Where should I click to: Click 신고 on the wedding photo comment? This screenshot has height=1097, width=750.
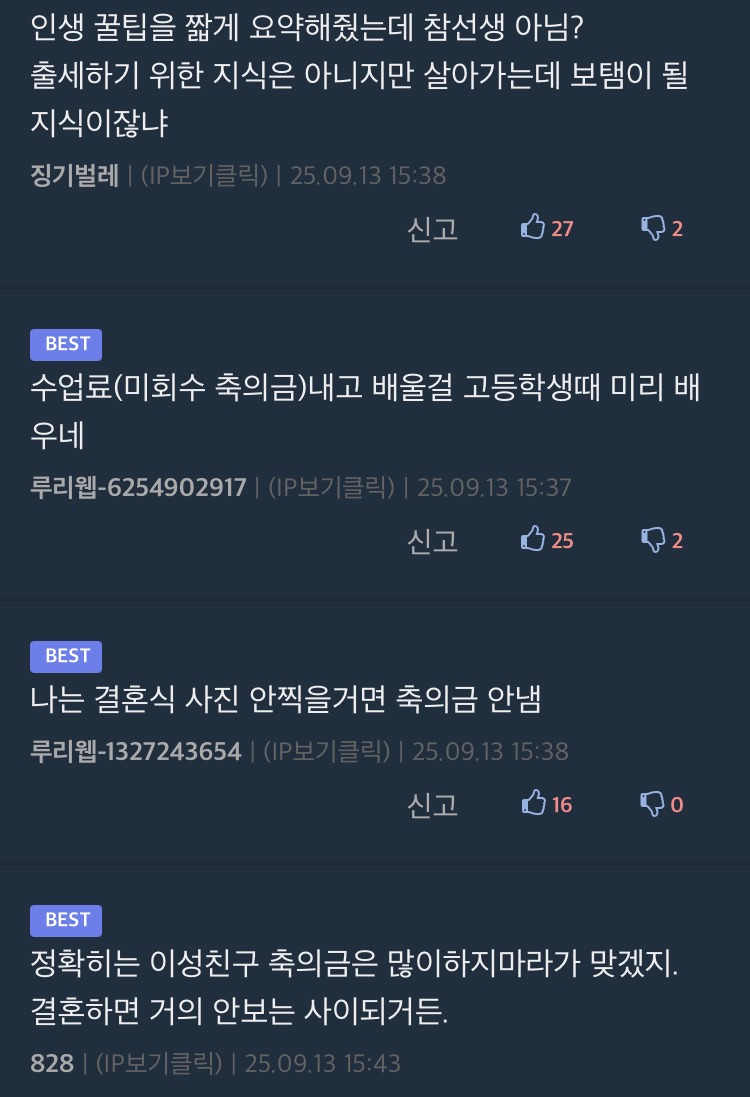coord(432,805)
